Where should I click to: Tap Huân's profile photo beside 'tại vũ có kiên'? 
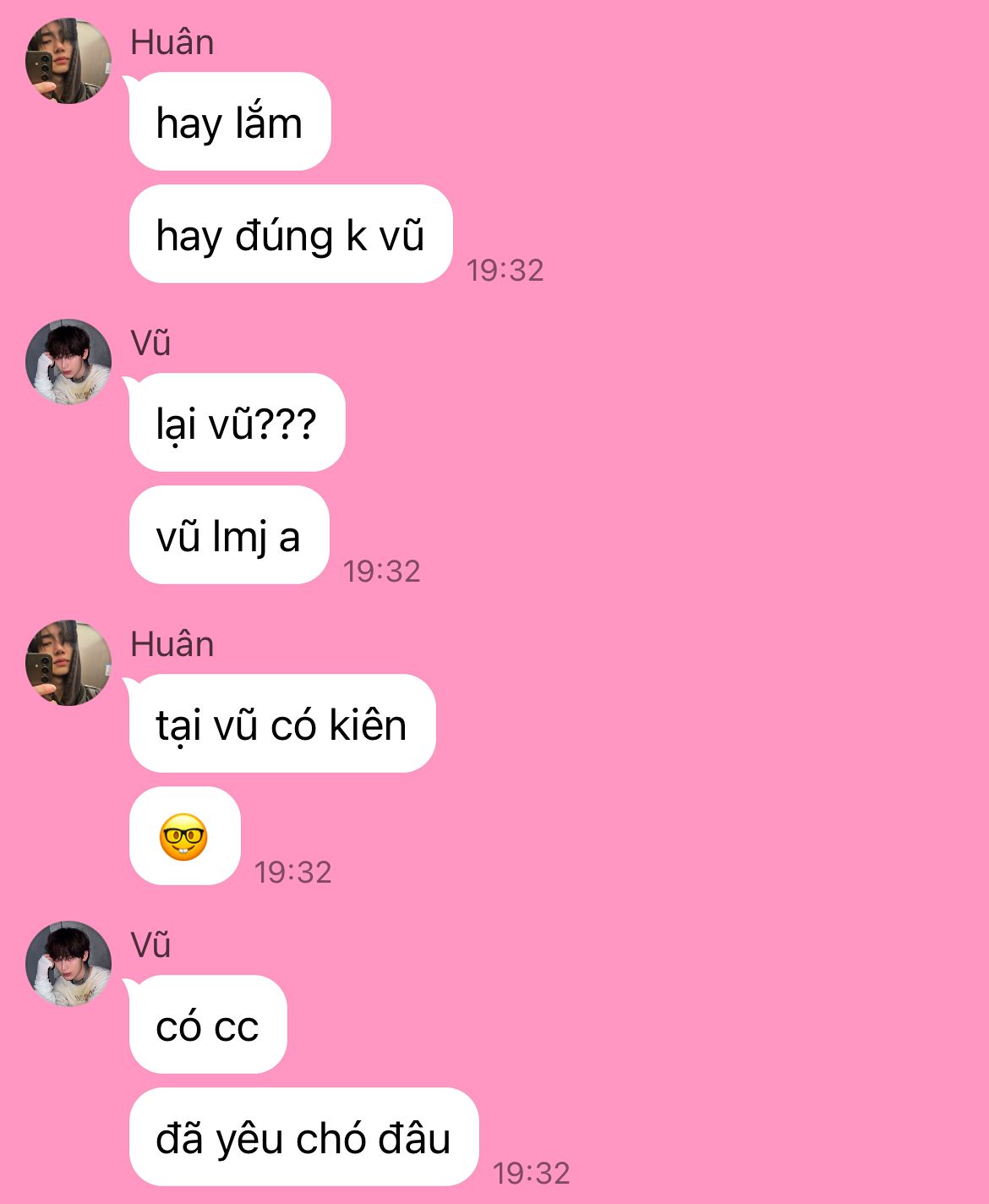[x=68, y=663]
